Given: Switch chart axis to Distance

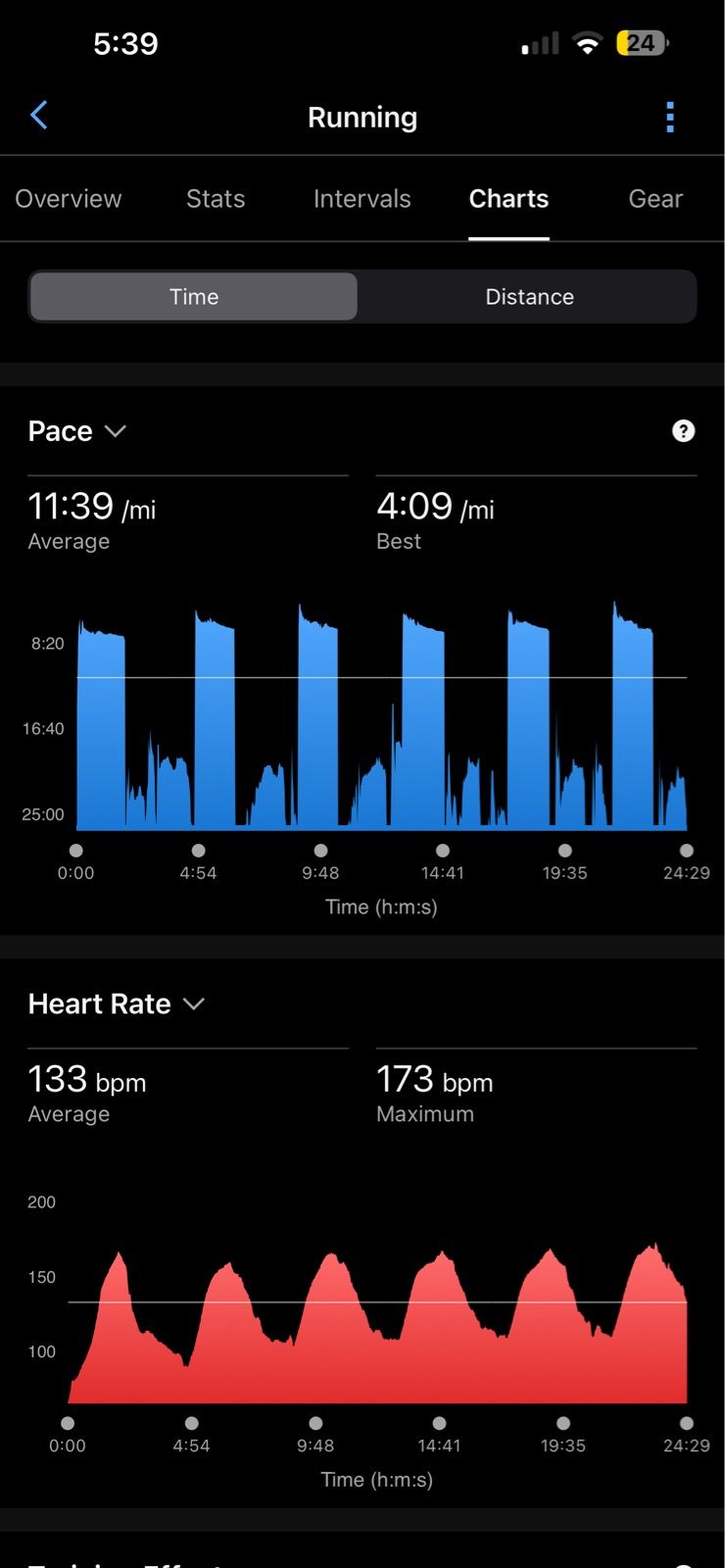Looking at the screenshot, I should click(529, 297).
